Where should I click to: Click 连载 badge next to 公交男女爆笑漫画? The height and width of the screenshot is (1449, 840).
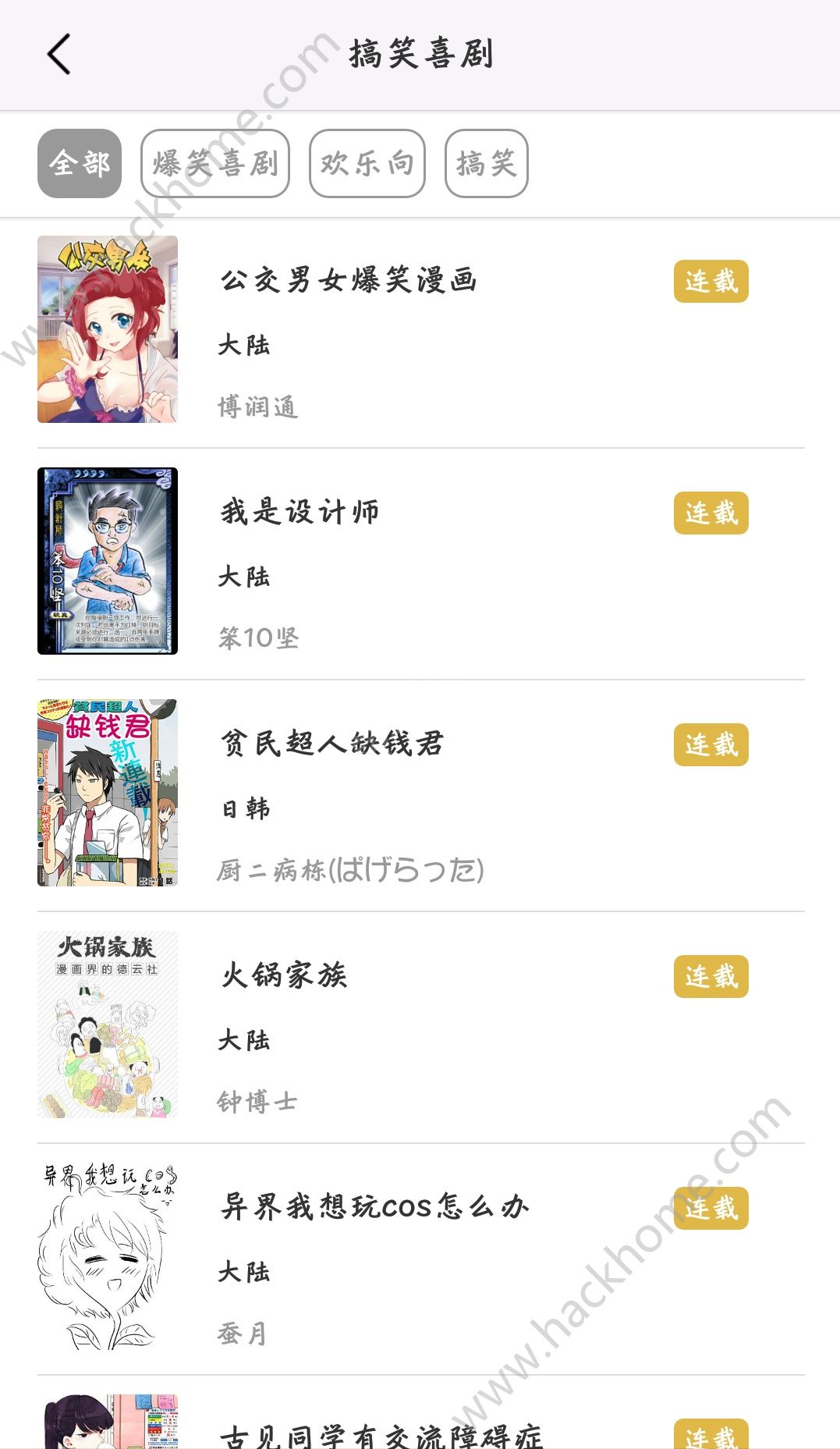tap(711, 281)
